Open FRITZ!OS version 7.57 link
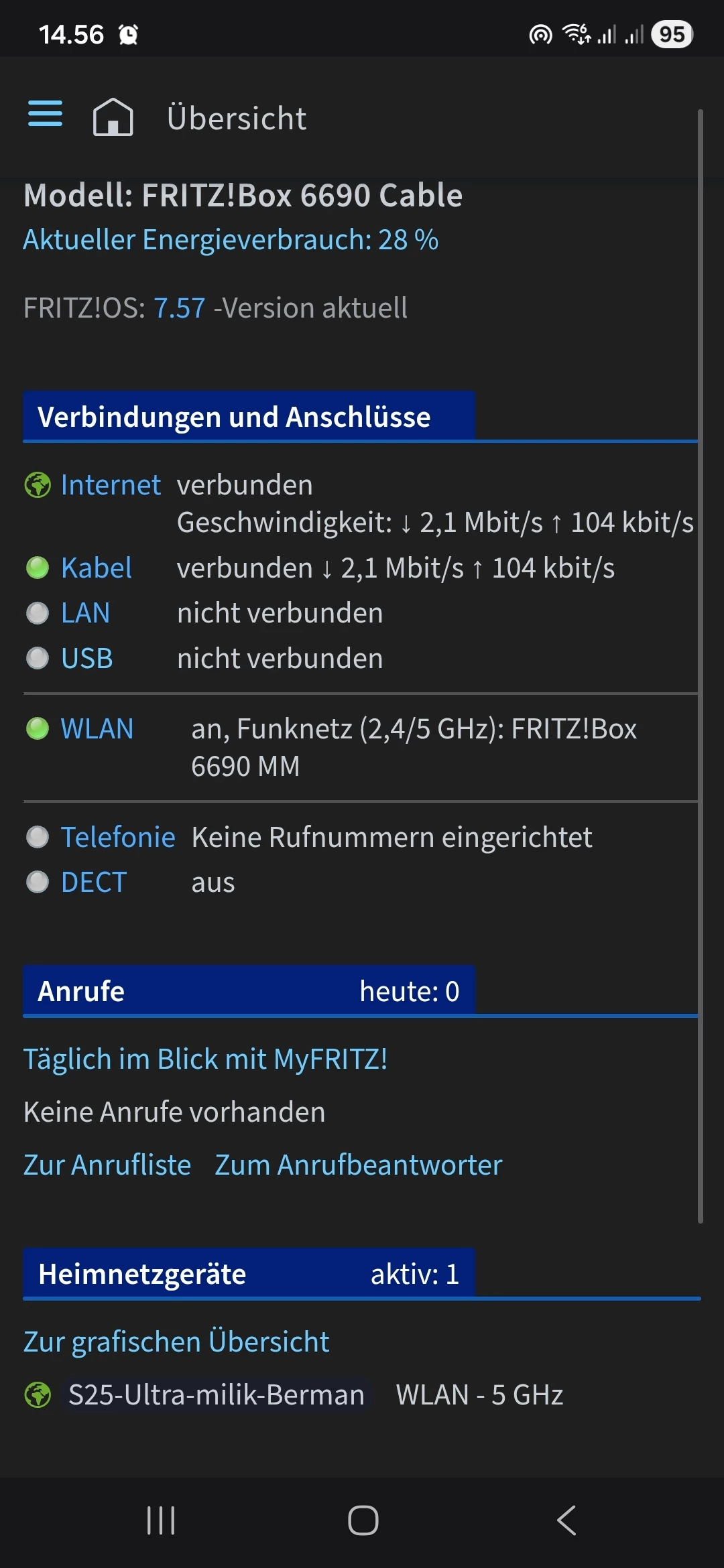724x1568 pixels. [179, 308]
